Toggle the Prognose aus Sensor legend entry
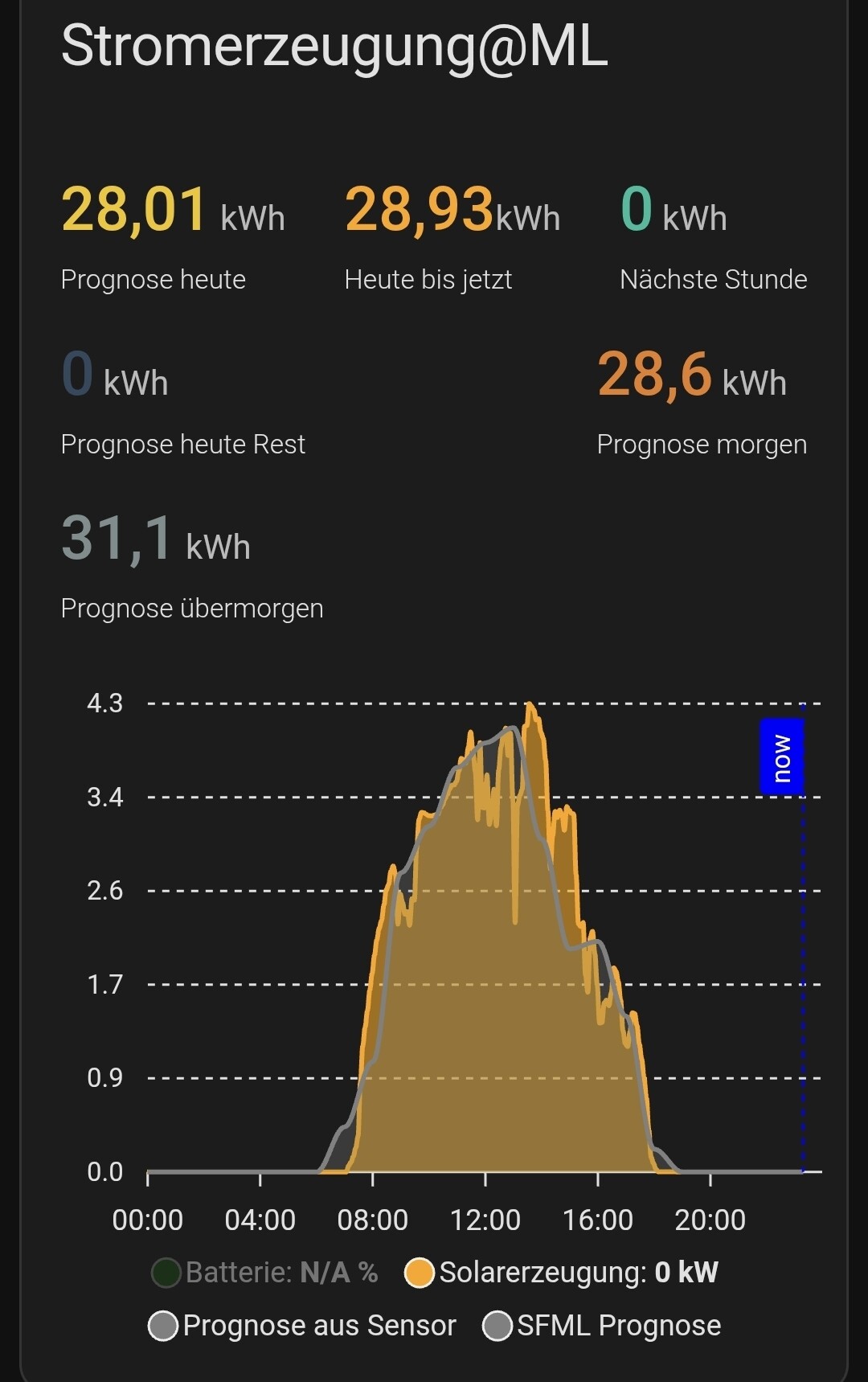 (x=302, y=1326)
